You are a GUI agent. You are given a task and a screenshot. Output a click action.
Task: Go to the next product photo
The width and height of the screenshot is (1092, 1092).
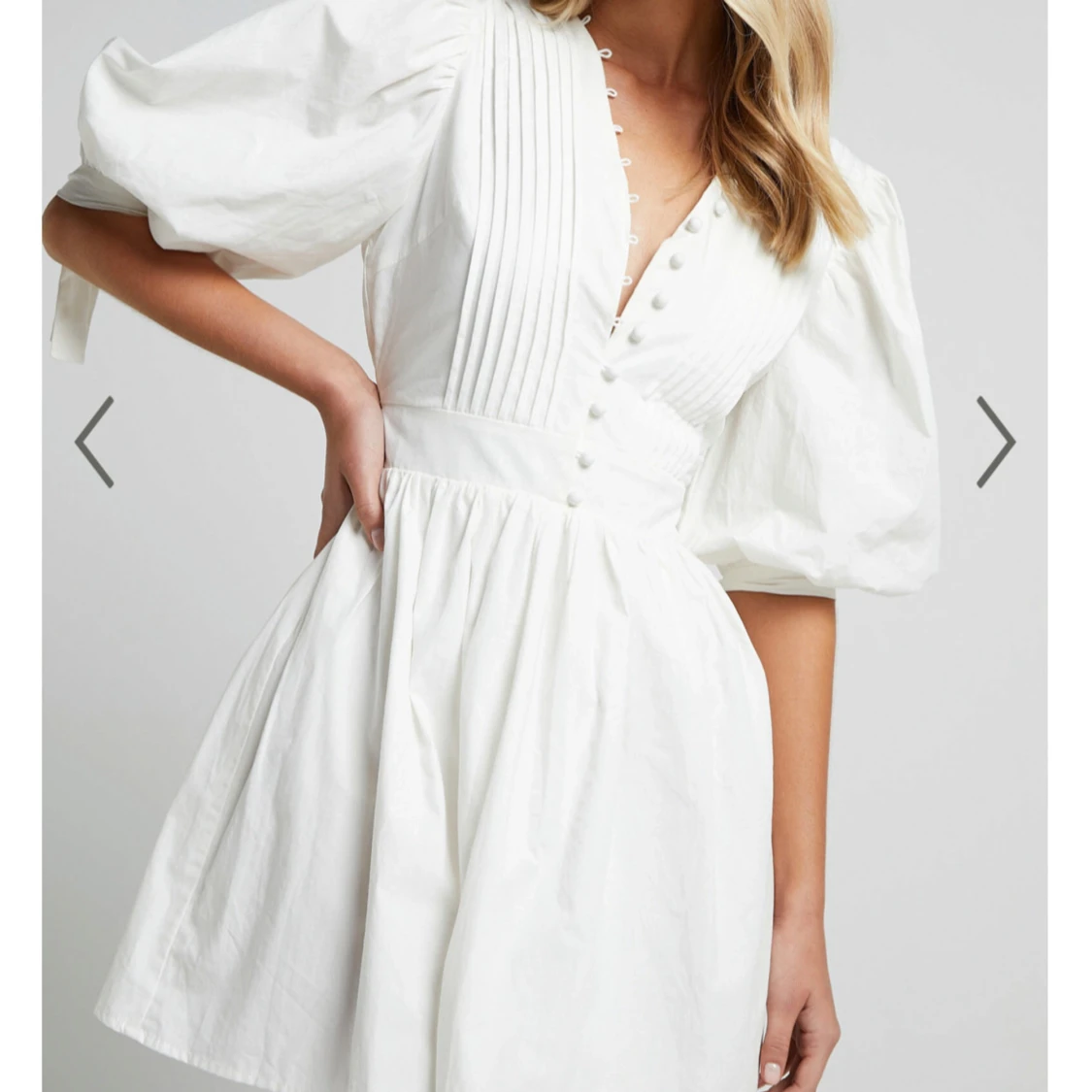(x=995, y=442)
